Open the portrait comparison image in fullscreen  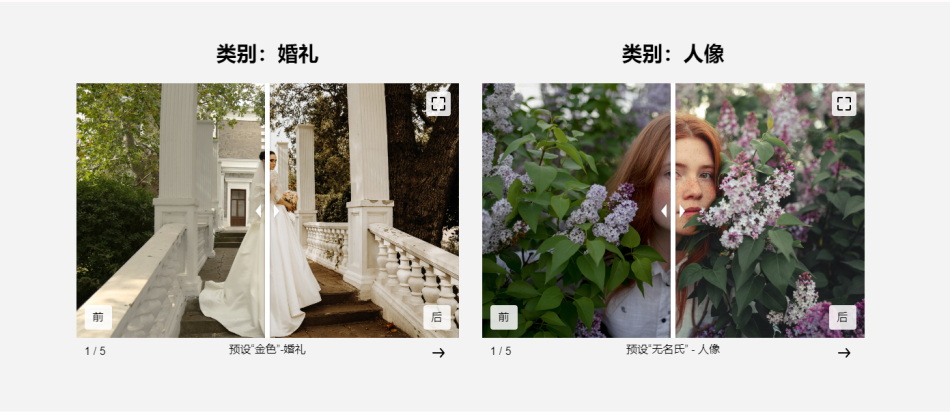click(x=844, y=103)
